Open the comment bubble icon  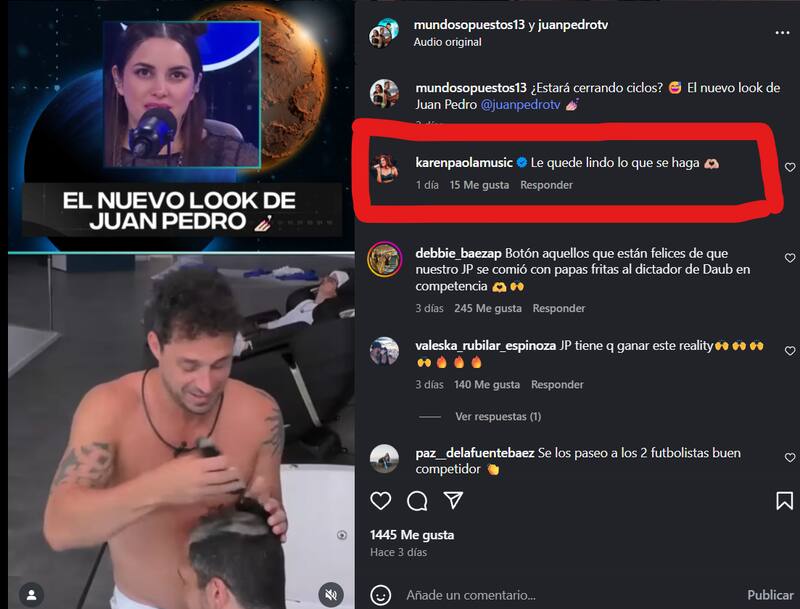(x=417, y=500)
